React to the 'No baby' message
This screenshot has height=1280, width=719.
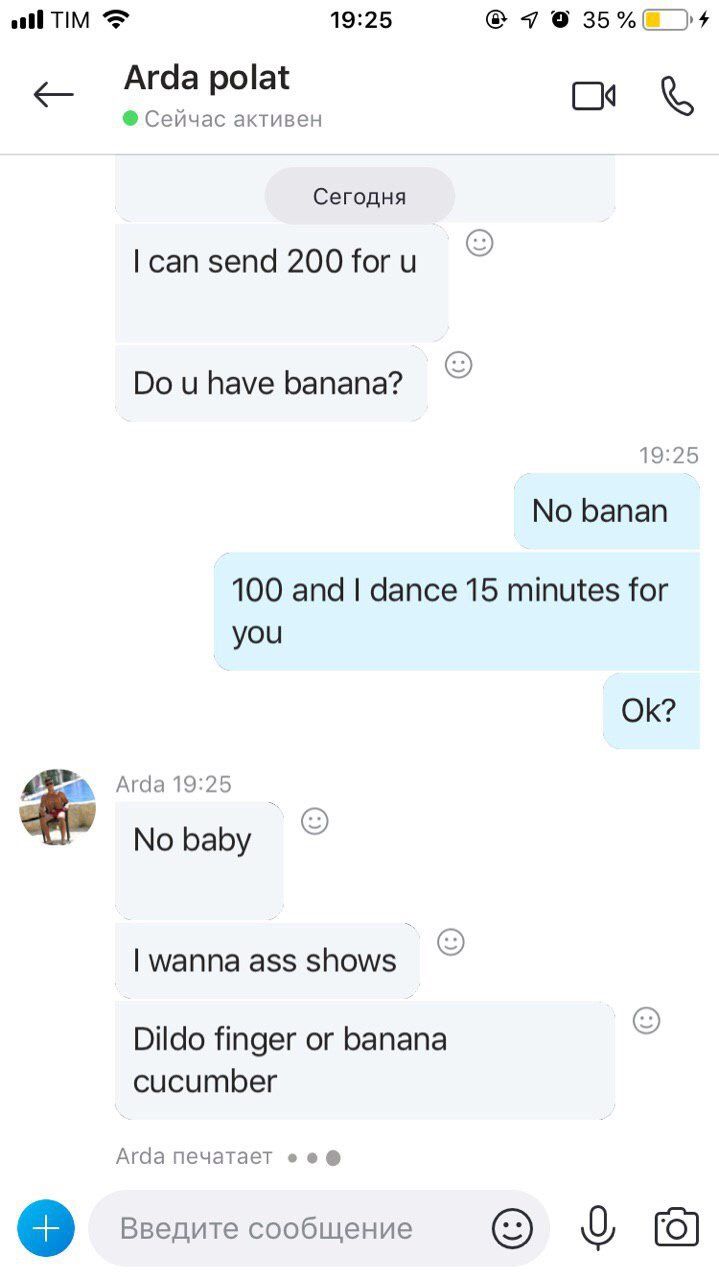click(315, 821)
